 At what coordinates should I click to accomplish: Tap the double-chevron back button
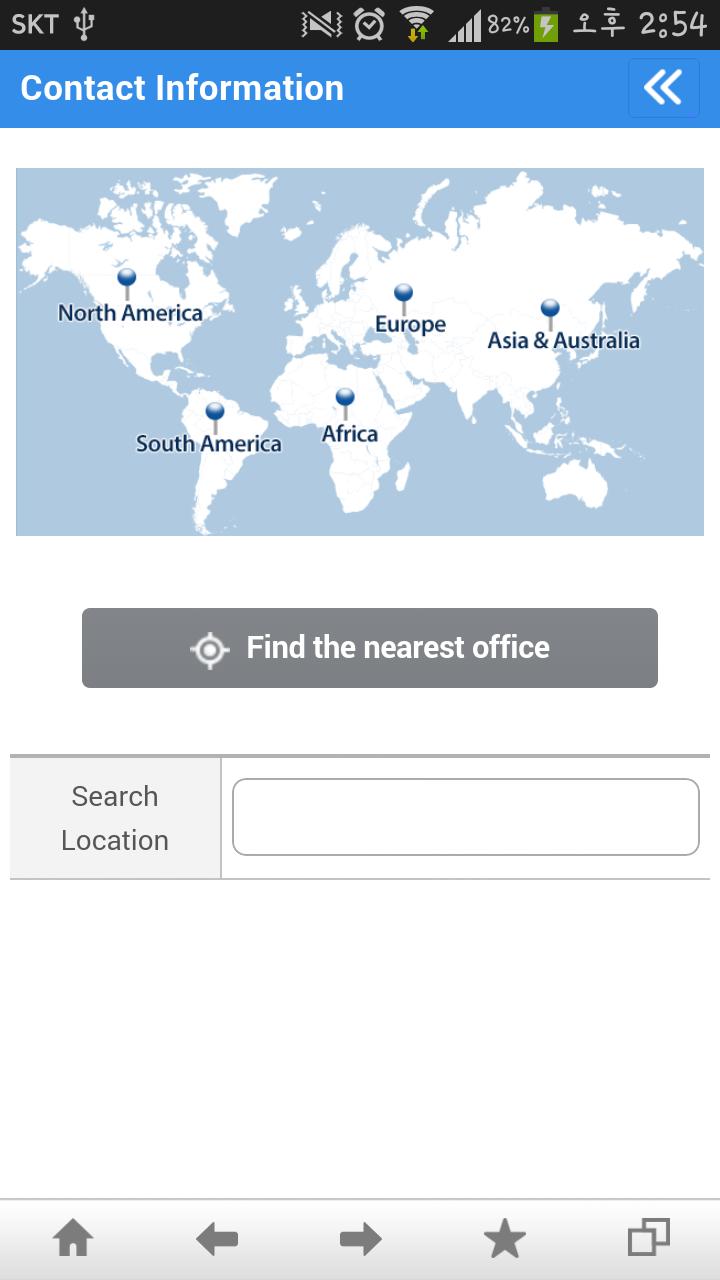[663, 88]
